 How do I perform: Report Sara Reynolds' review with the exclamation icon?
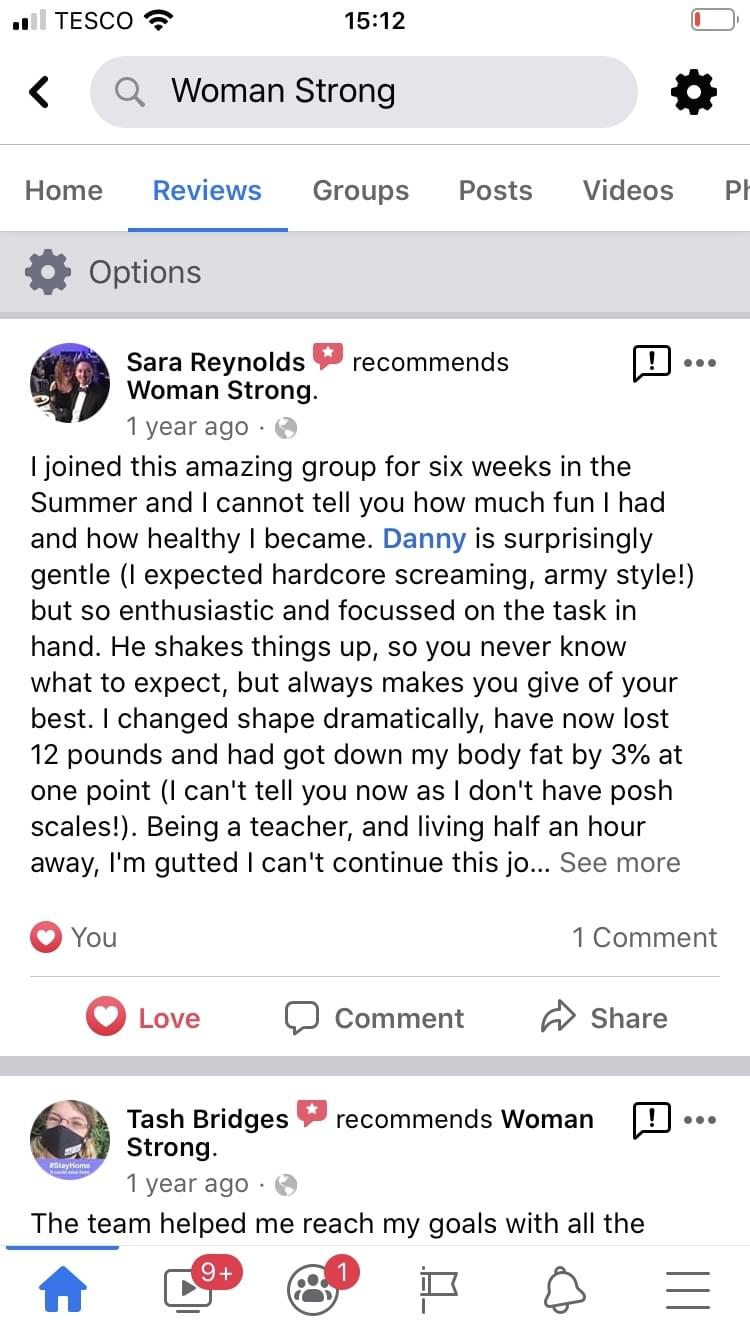[652, 363]
